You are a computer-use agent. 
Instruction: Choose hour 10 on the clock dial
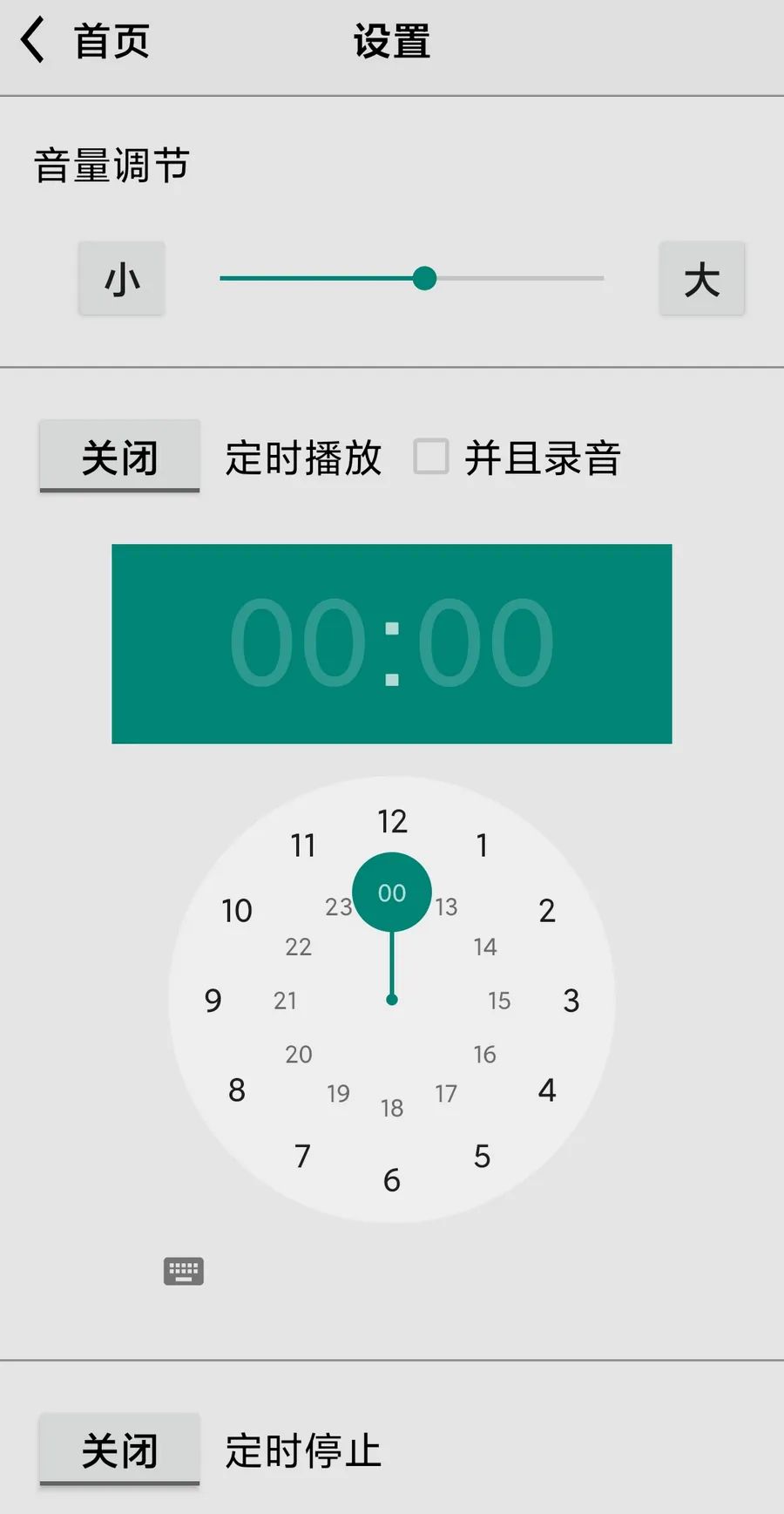click(x=237, y=910)
